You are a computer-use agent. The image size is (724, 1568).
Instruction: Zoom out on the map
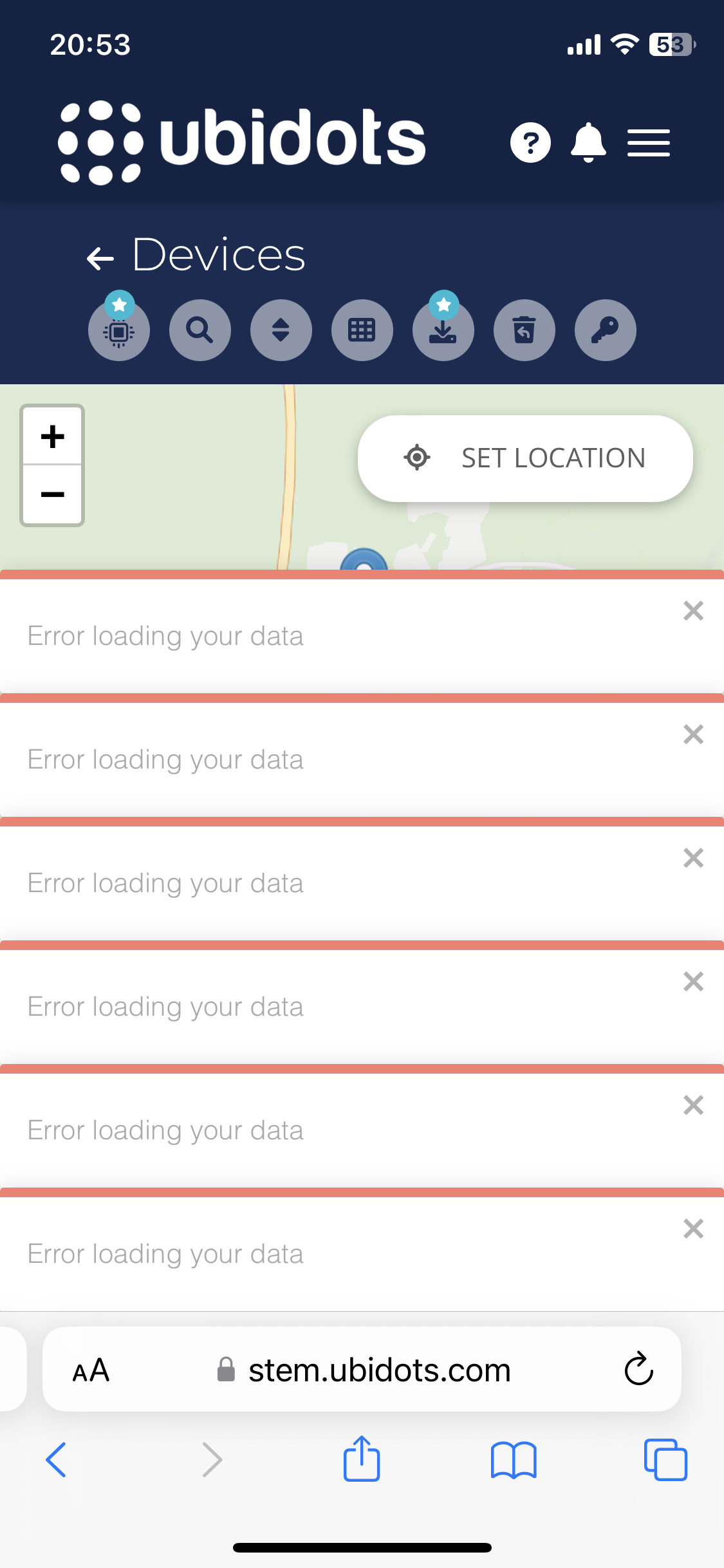(52, 494)
